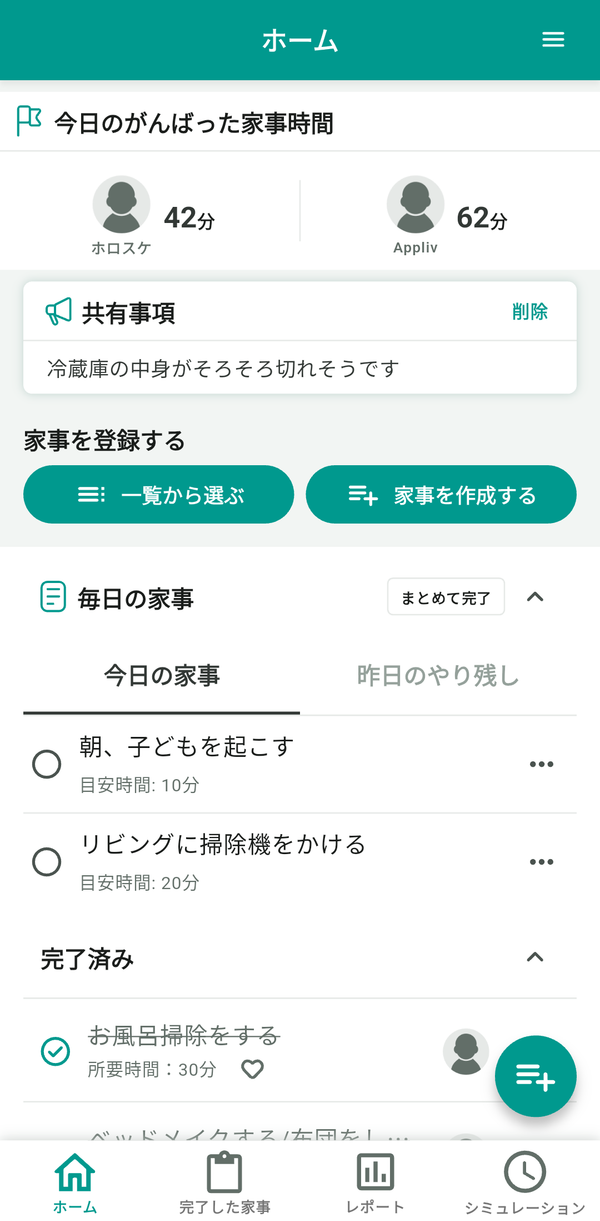600x1221 pixels.
Task: Like the お風呂掃除をする chore with heart
Action: pos(253,1070)
